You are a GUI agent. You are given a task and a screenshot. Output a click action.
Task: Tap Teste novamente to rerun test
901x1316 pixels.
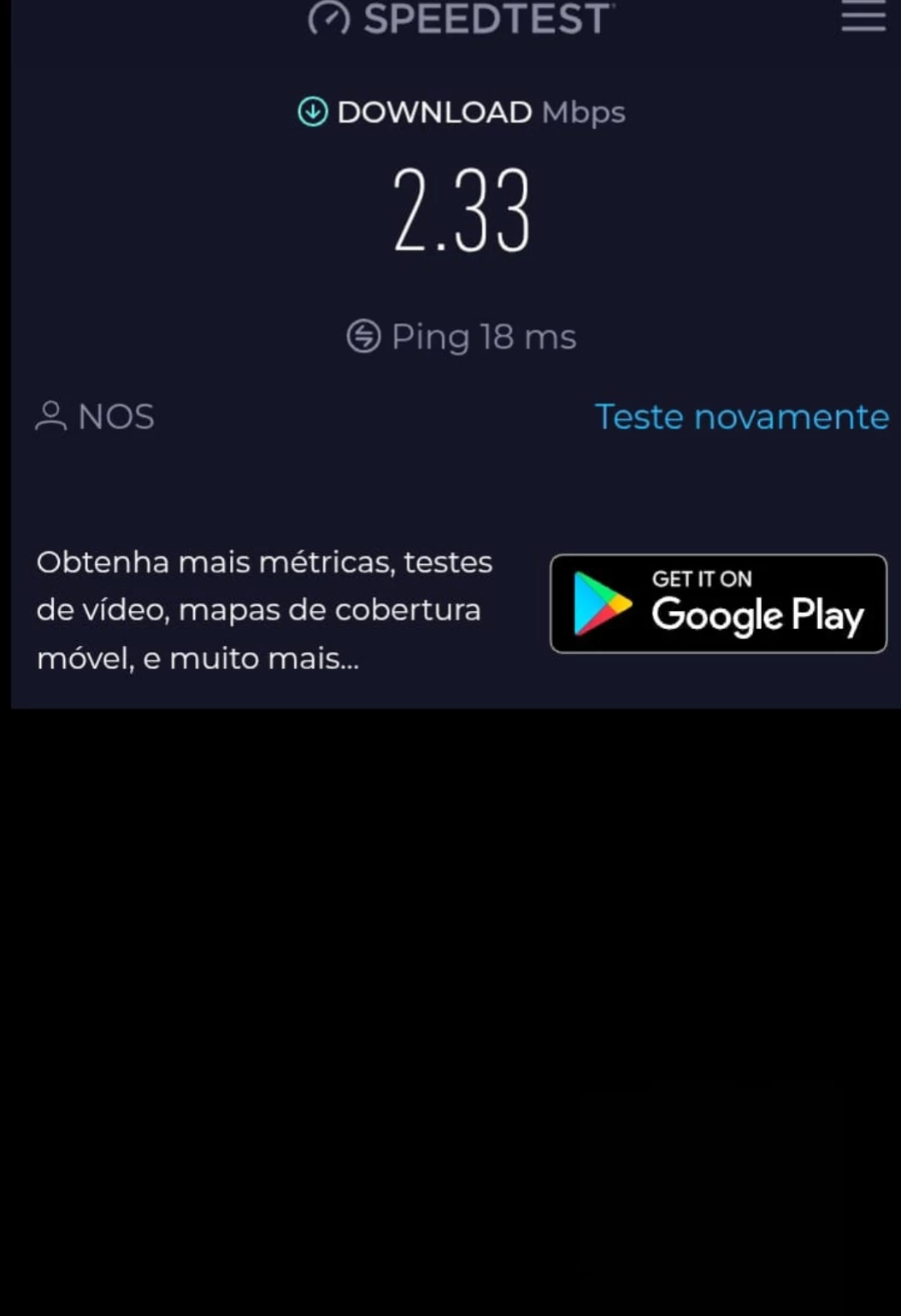coord(741,417)
